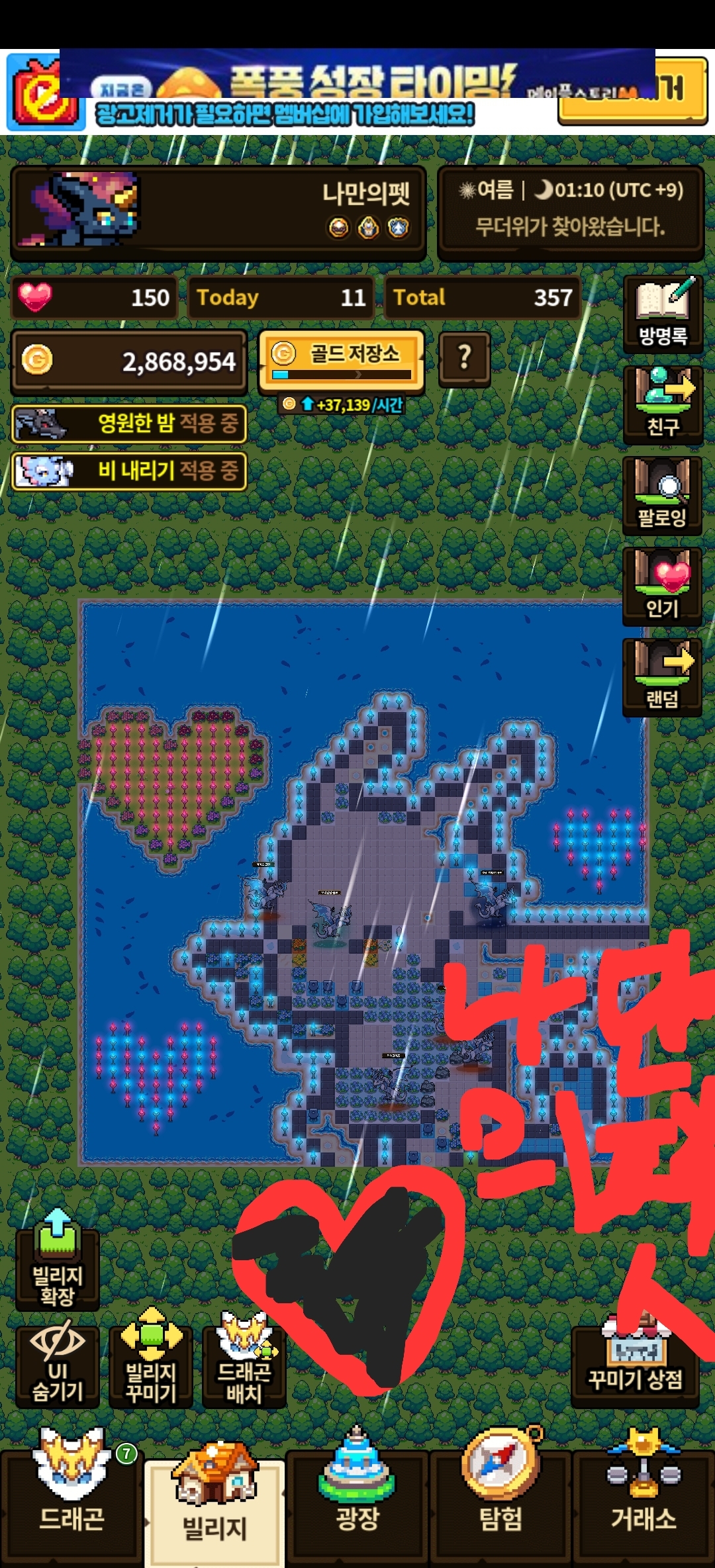The height and width of the screenshot is (1568, 715).
Task: Tap the 비 내리기 적용 중 effect
Action: click(x=129, y=471)
